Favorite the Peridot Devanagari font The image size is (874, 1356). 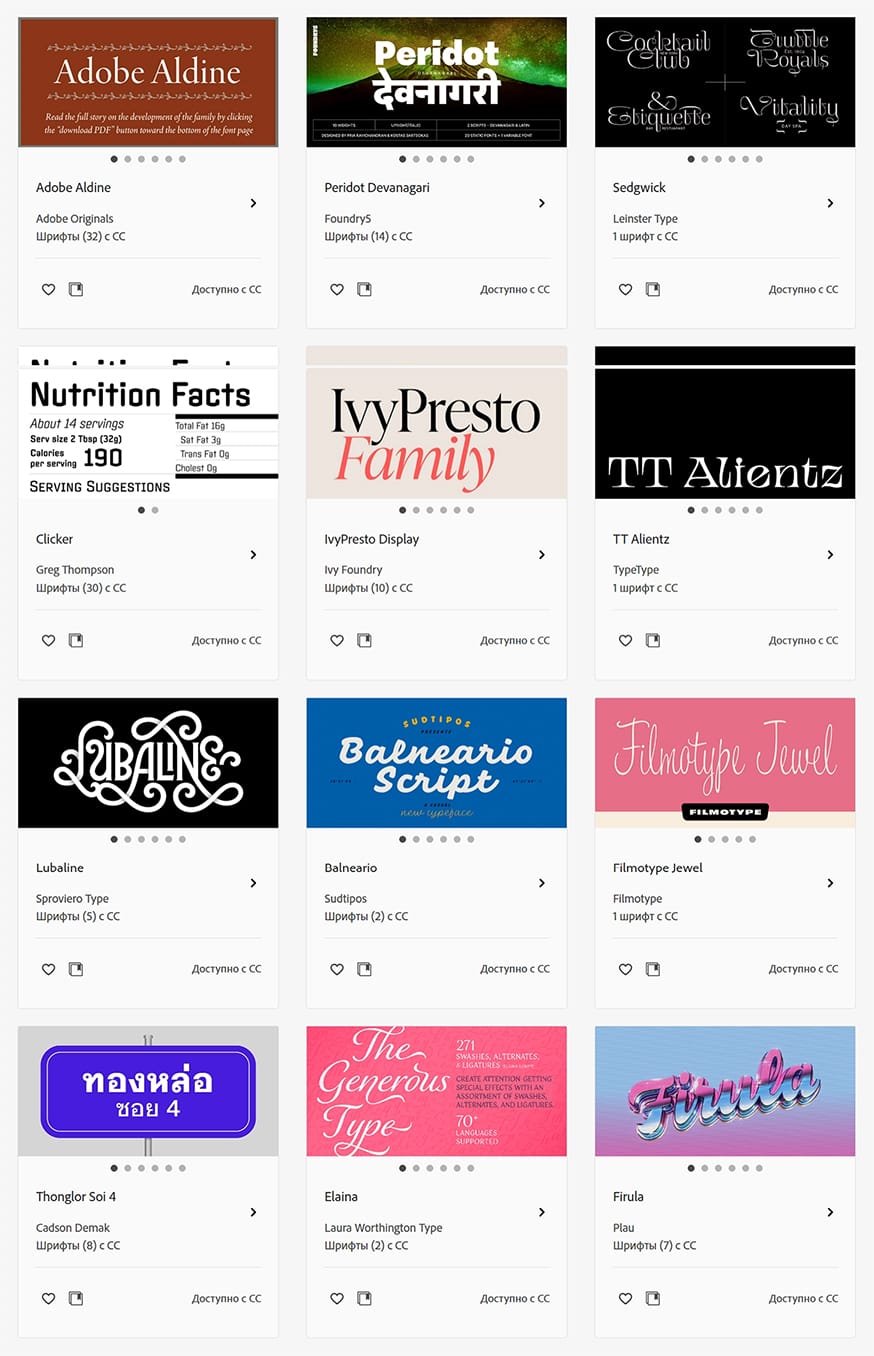click(x=337, y=290)
